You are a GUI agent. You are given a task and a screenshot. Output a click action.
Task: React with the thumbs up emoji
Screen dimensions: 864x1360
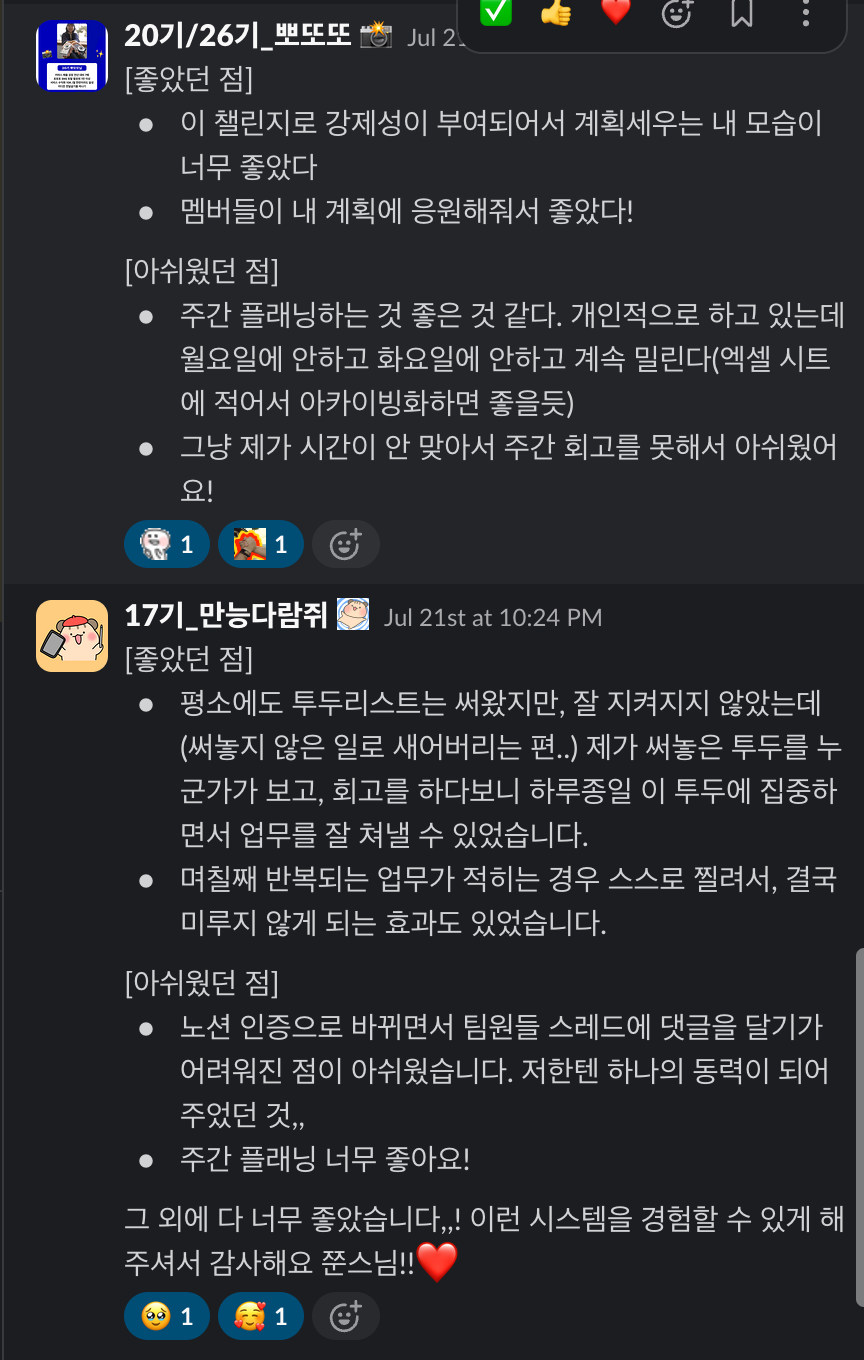(556, 13)
